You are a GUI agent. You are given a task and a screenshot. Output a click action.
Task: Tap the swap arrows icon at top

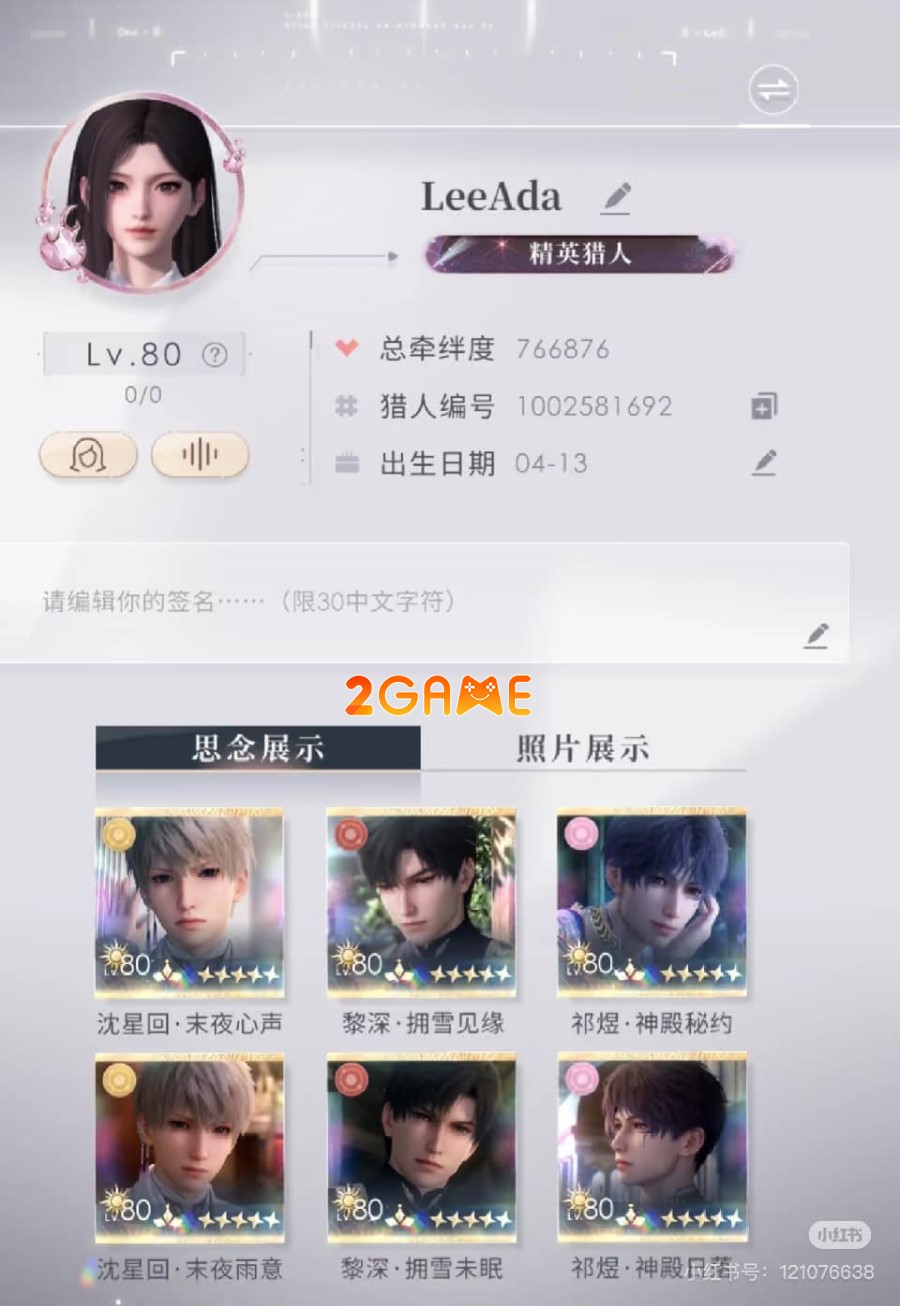click(773, 91)
